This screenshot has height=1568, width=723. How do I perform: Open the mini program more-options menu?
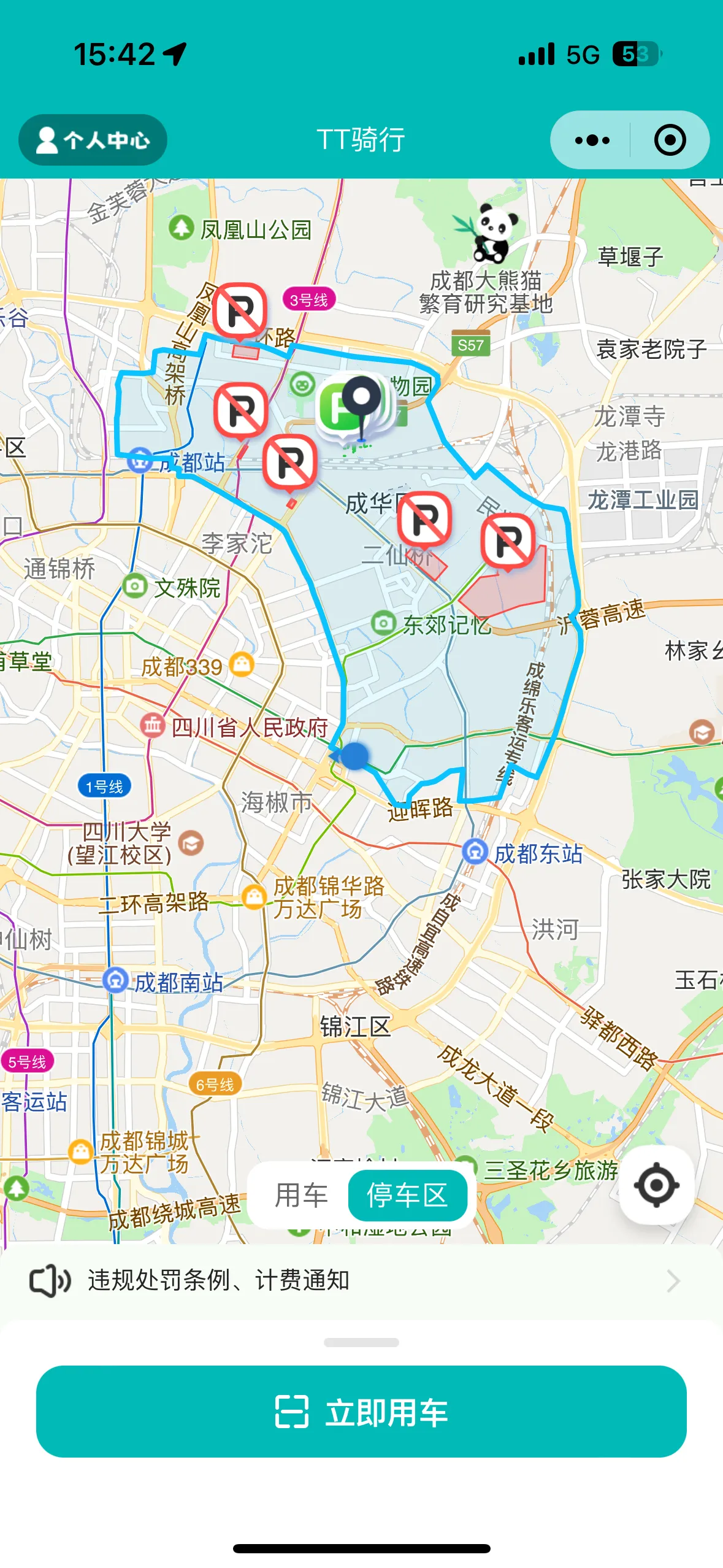(x=592, y=140)
